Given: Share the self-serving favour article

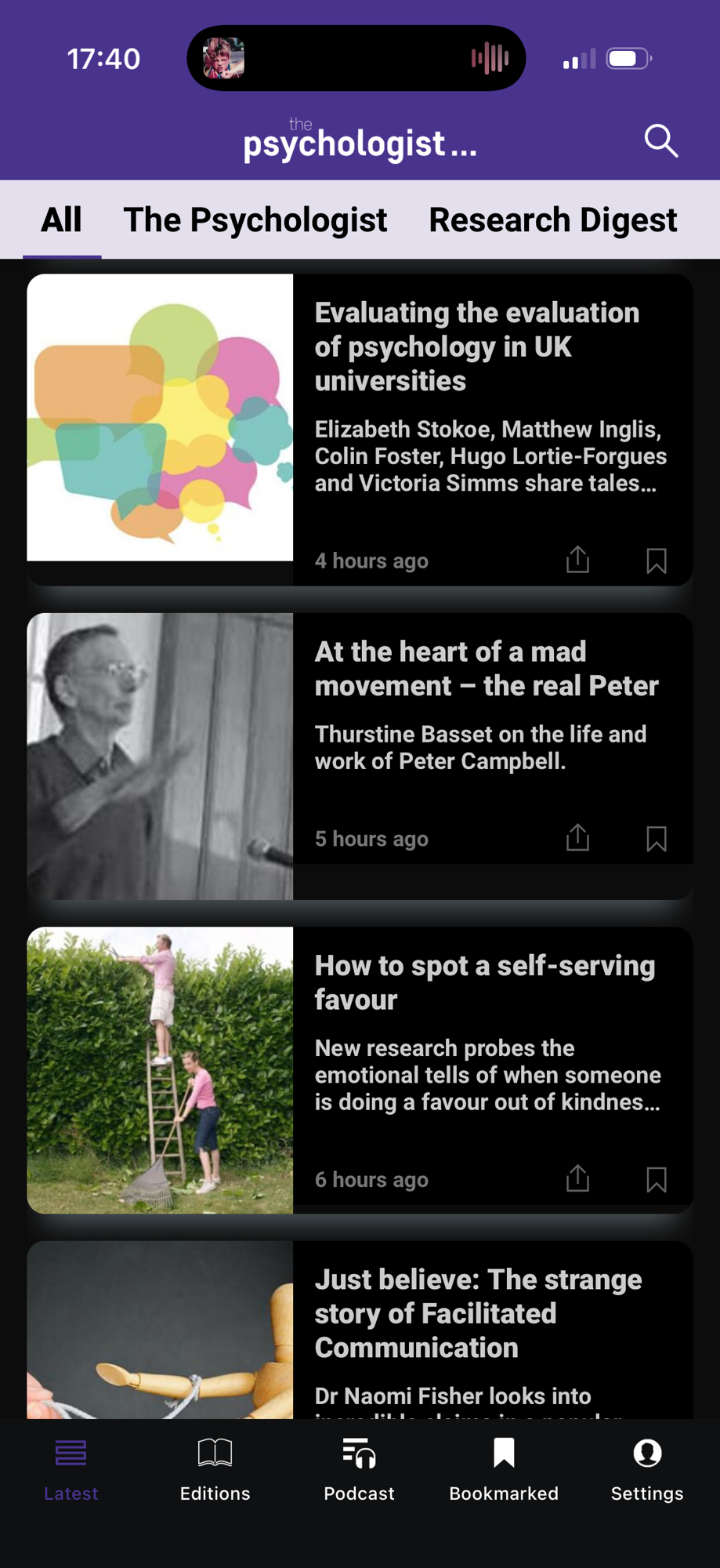Looking at the screenshot, I should (578, 1178).
